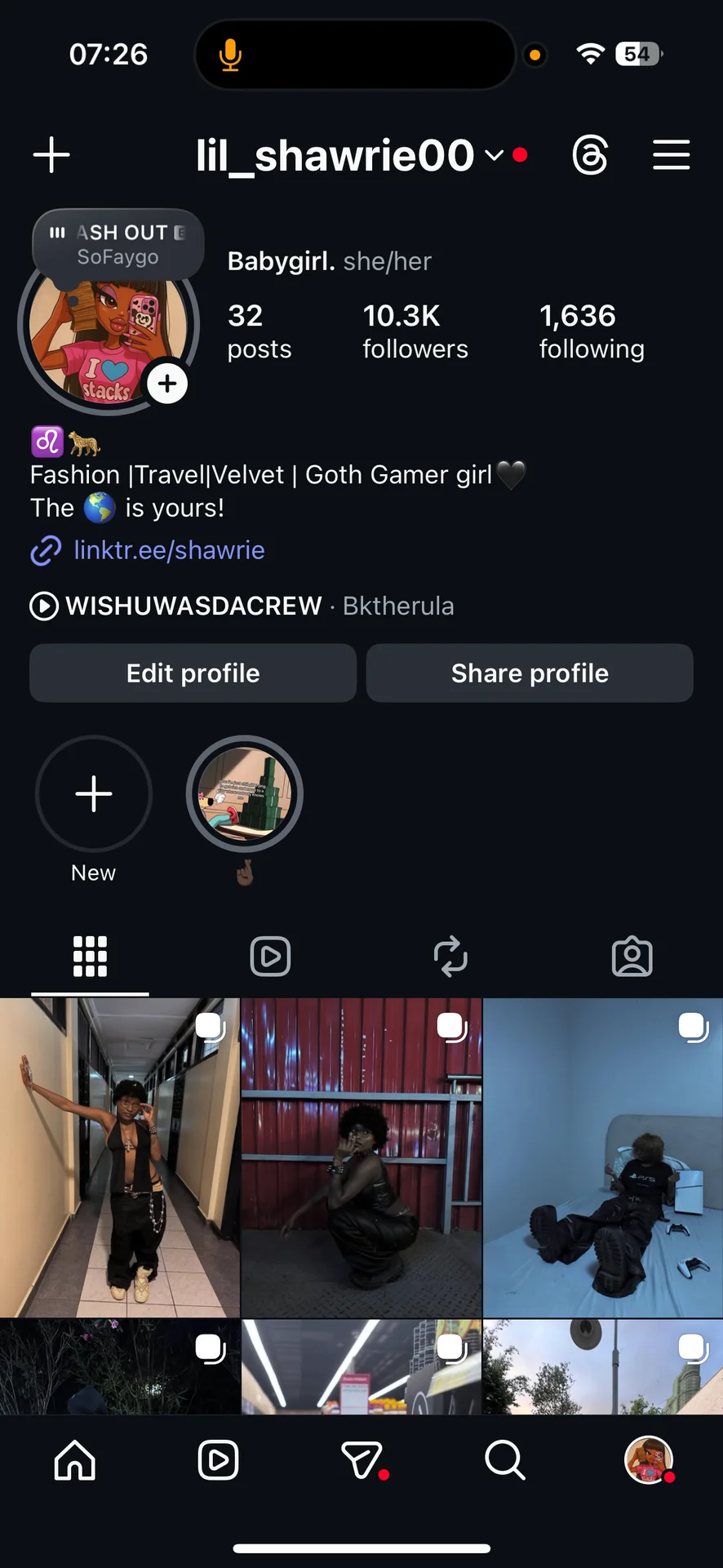
Task: View the 10.3K followers list
Action: [x=415, y=331]
